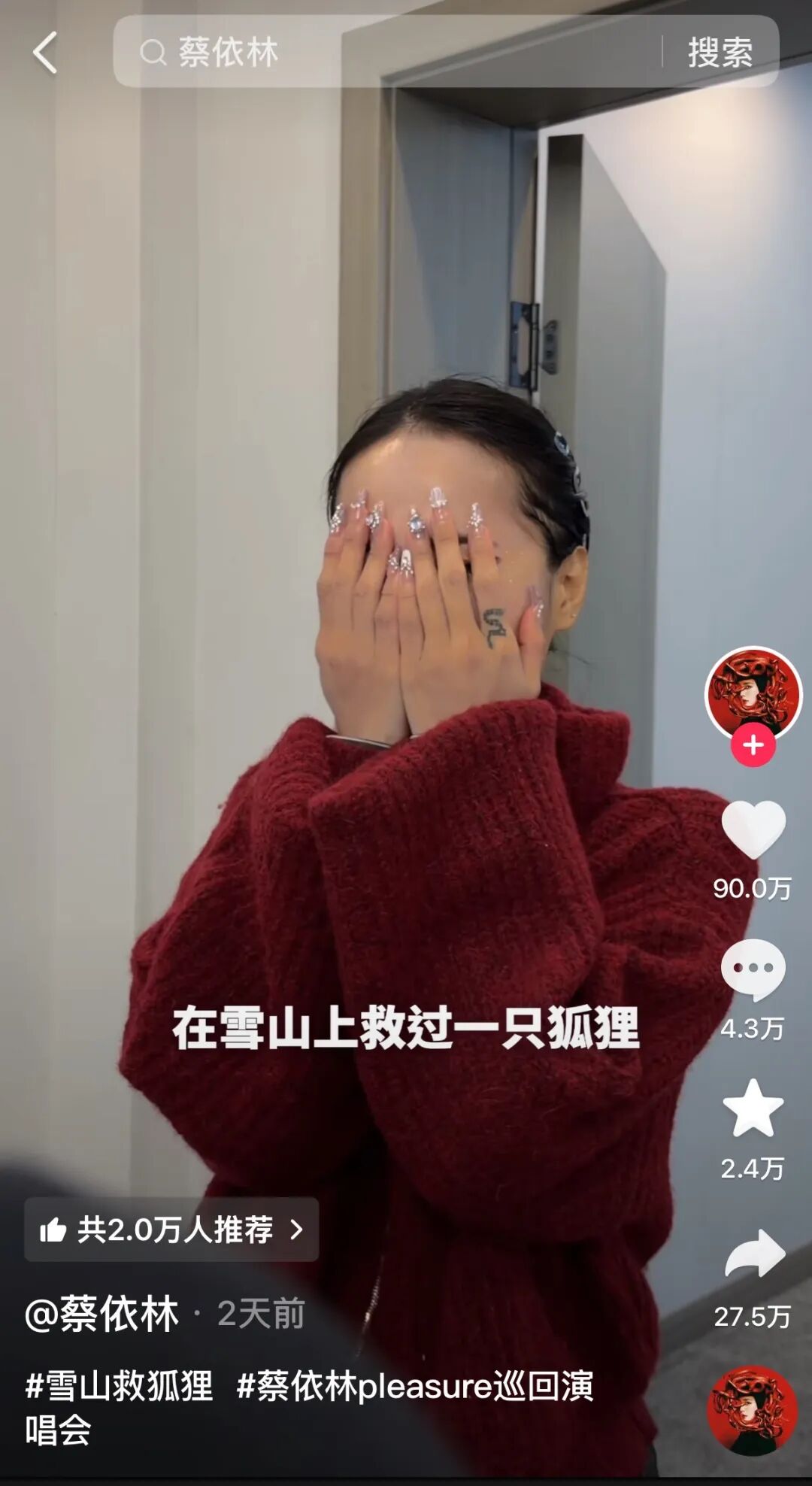
Task: Tap the 搜索 button
Action: point(720,53)
